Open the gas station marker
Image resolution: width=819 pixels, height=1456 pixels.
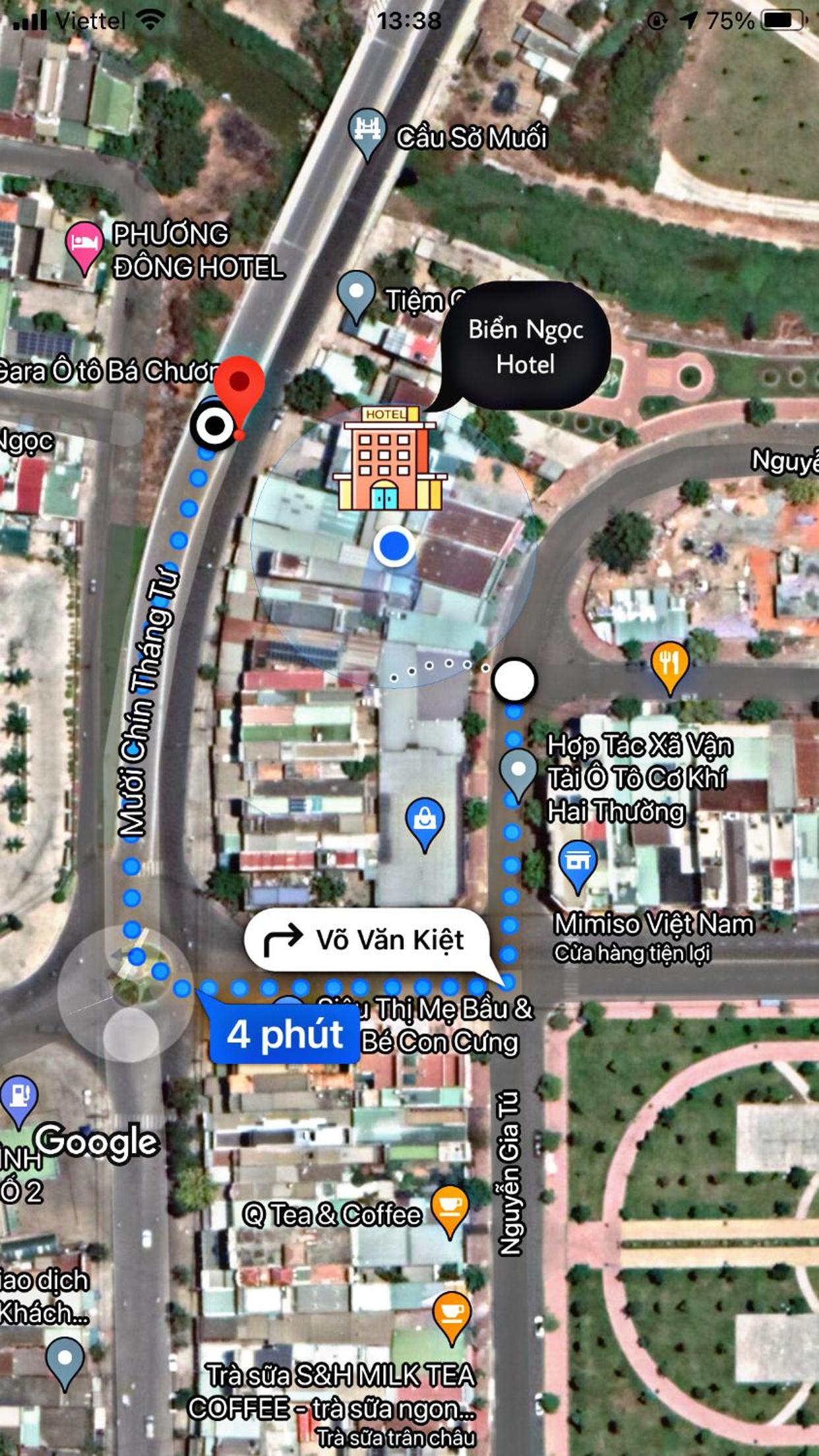tap(19, 1098)
